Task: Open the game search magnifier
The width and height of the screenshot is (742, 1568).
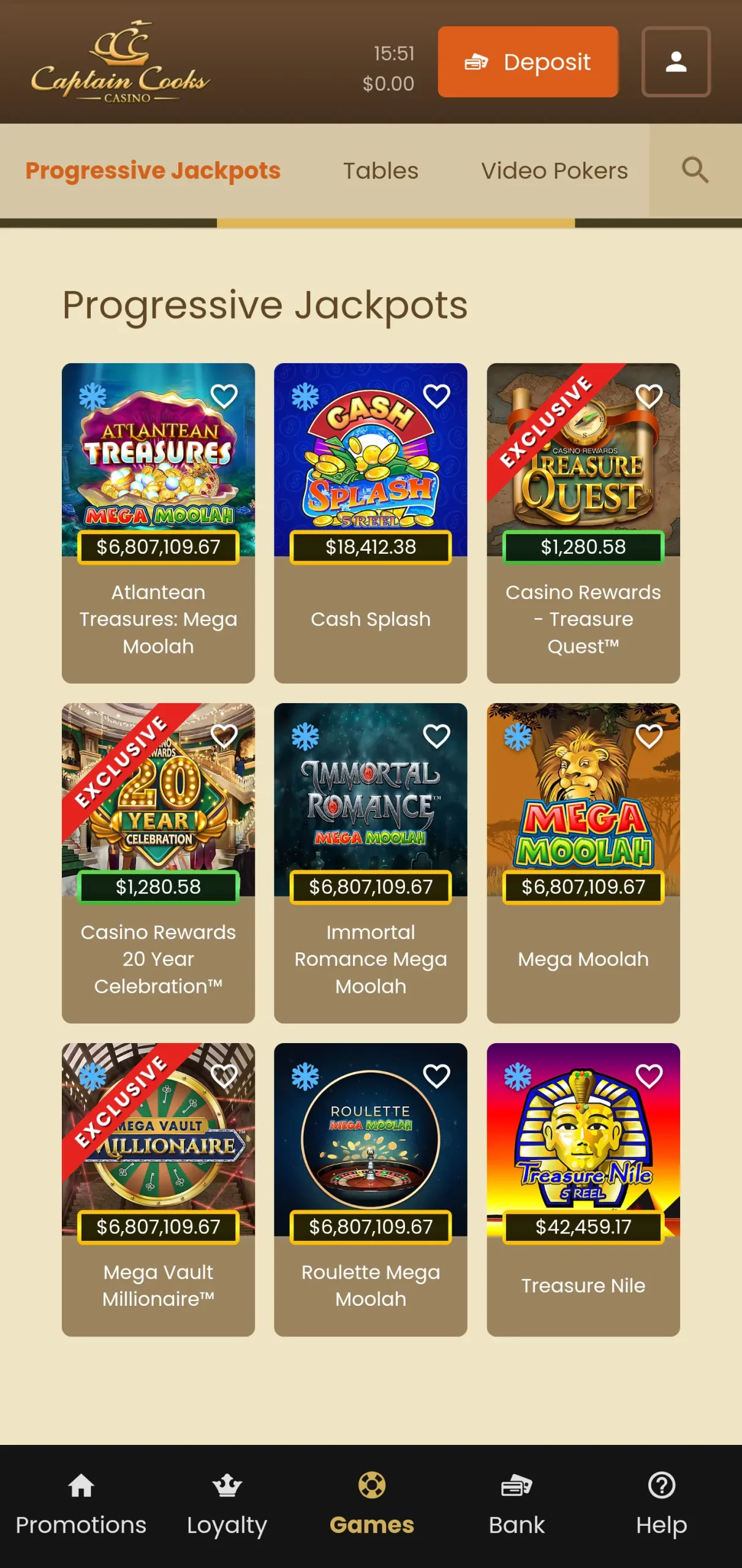Action: pos(695,170)
